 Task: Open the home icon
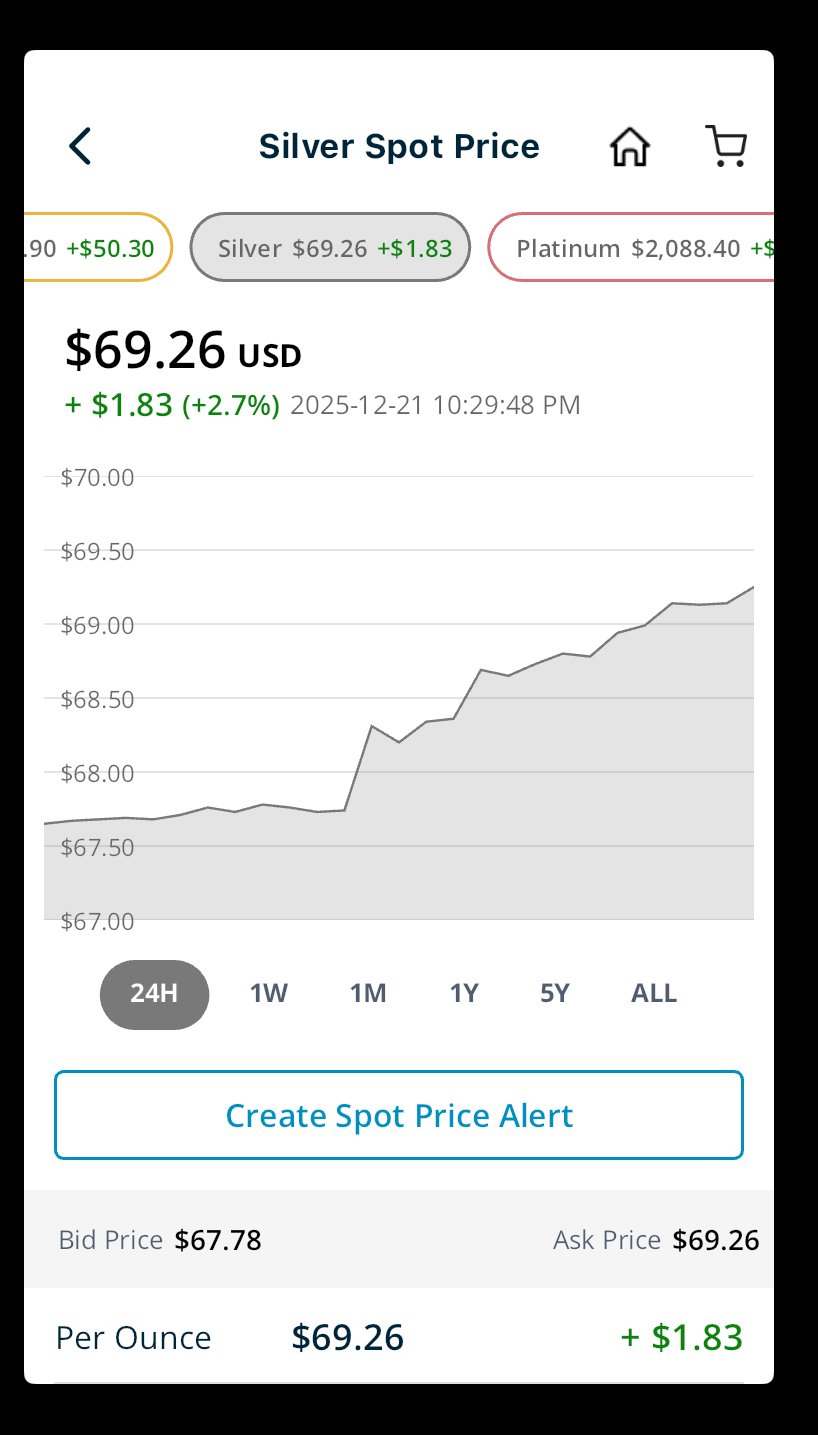630,147
